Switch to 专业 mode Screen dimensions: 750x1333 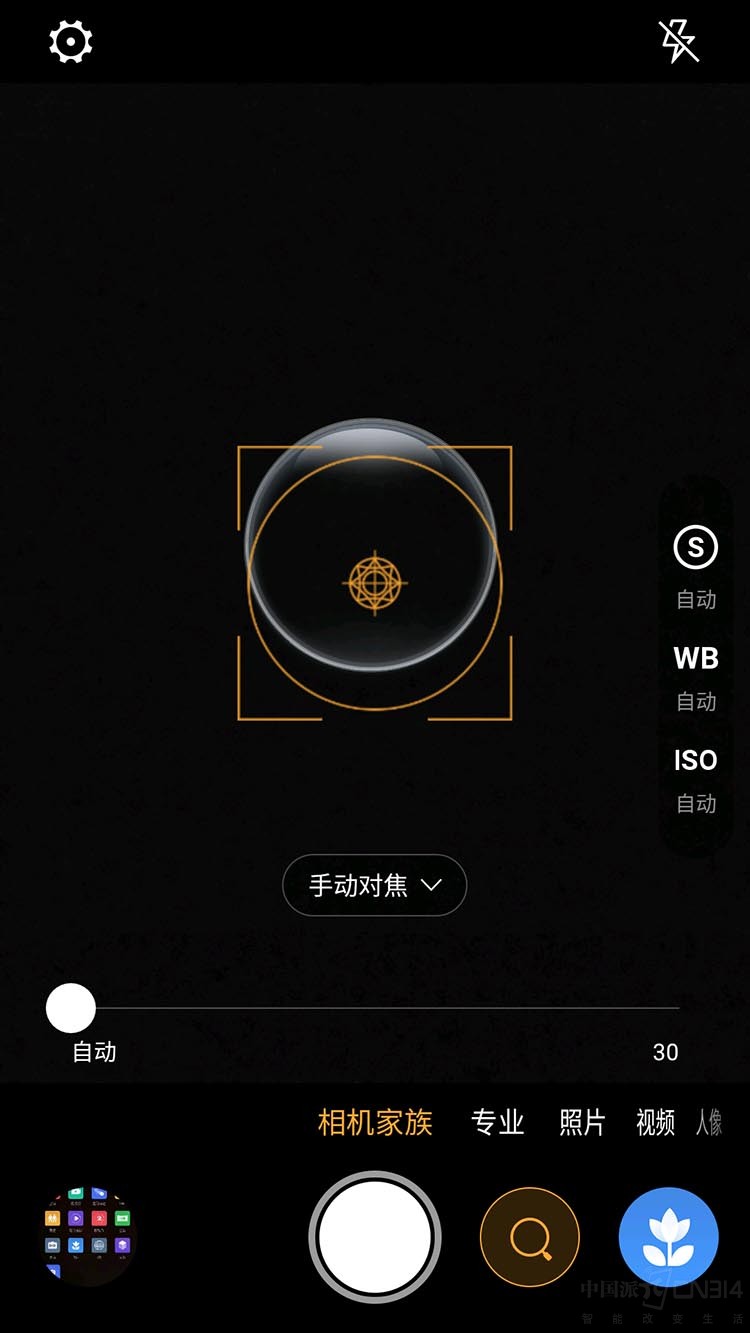coord(498,1123)
